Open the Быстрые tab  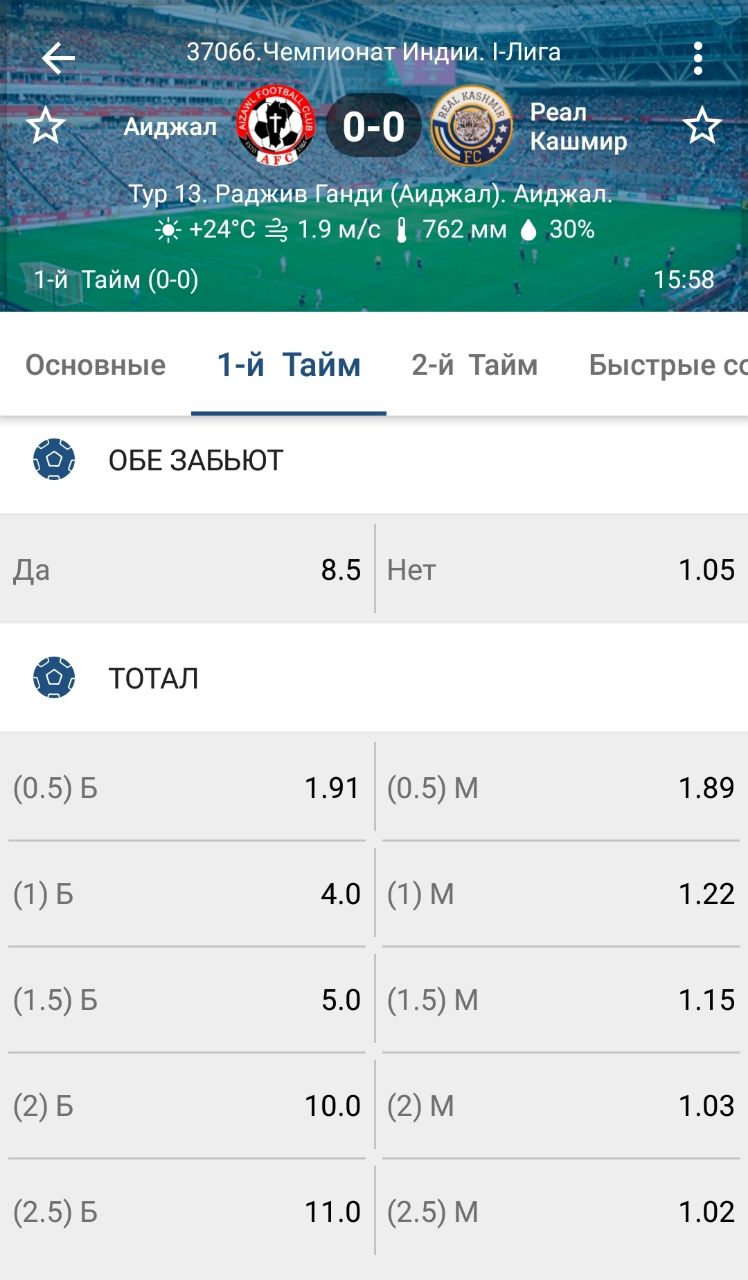click(667, 365)
